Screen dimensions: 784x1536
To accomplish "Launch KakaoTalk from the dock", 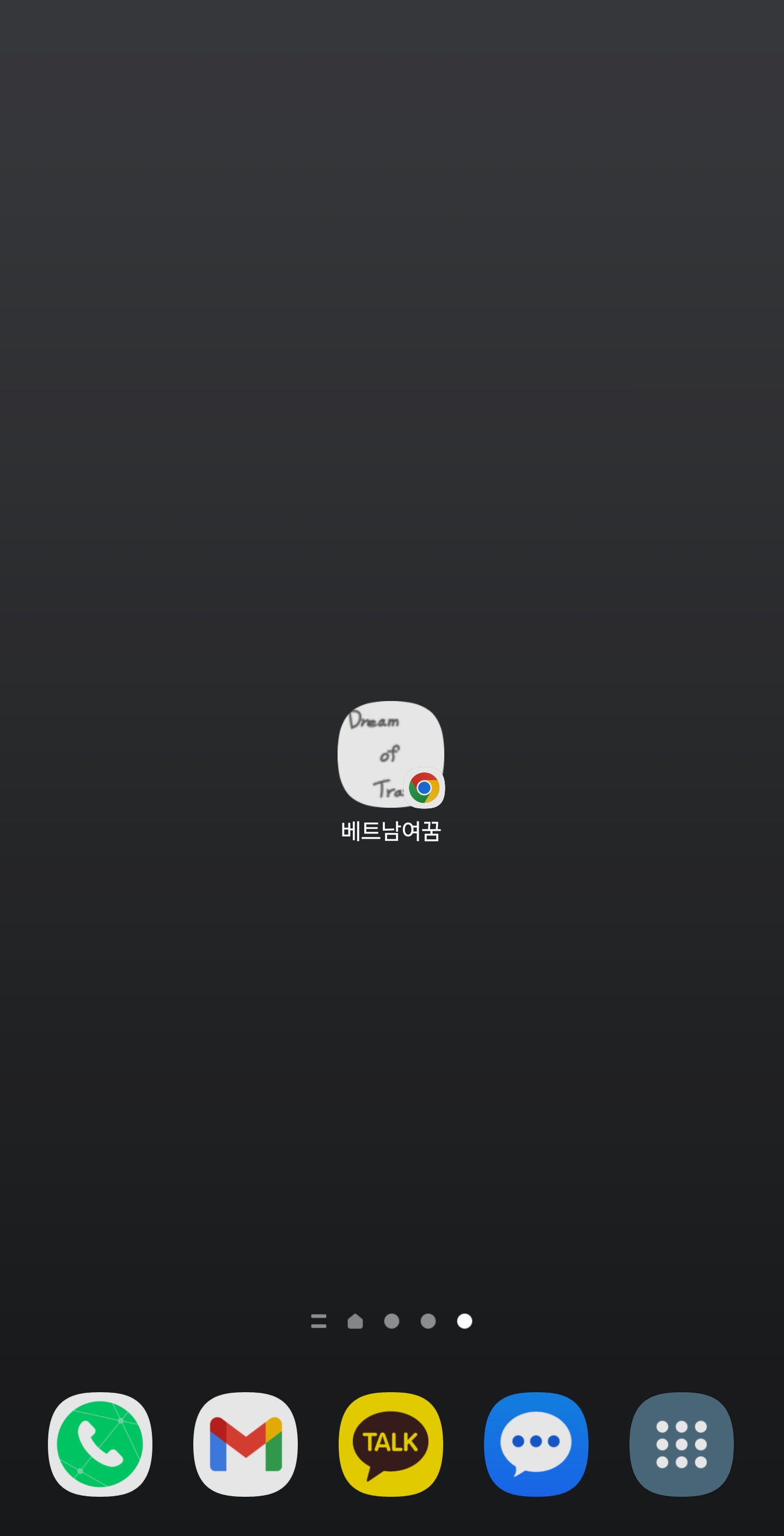I will coord(390,1443).
